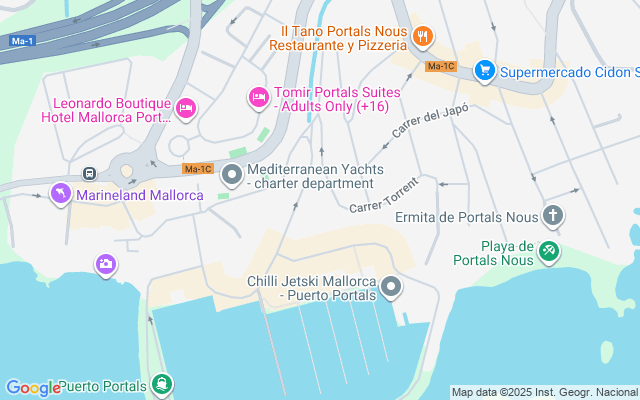Select Leonardo Boutique Hotel Mallorca marker

(185, 107)
